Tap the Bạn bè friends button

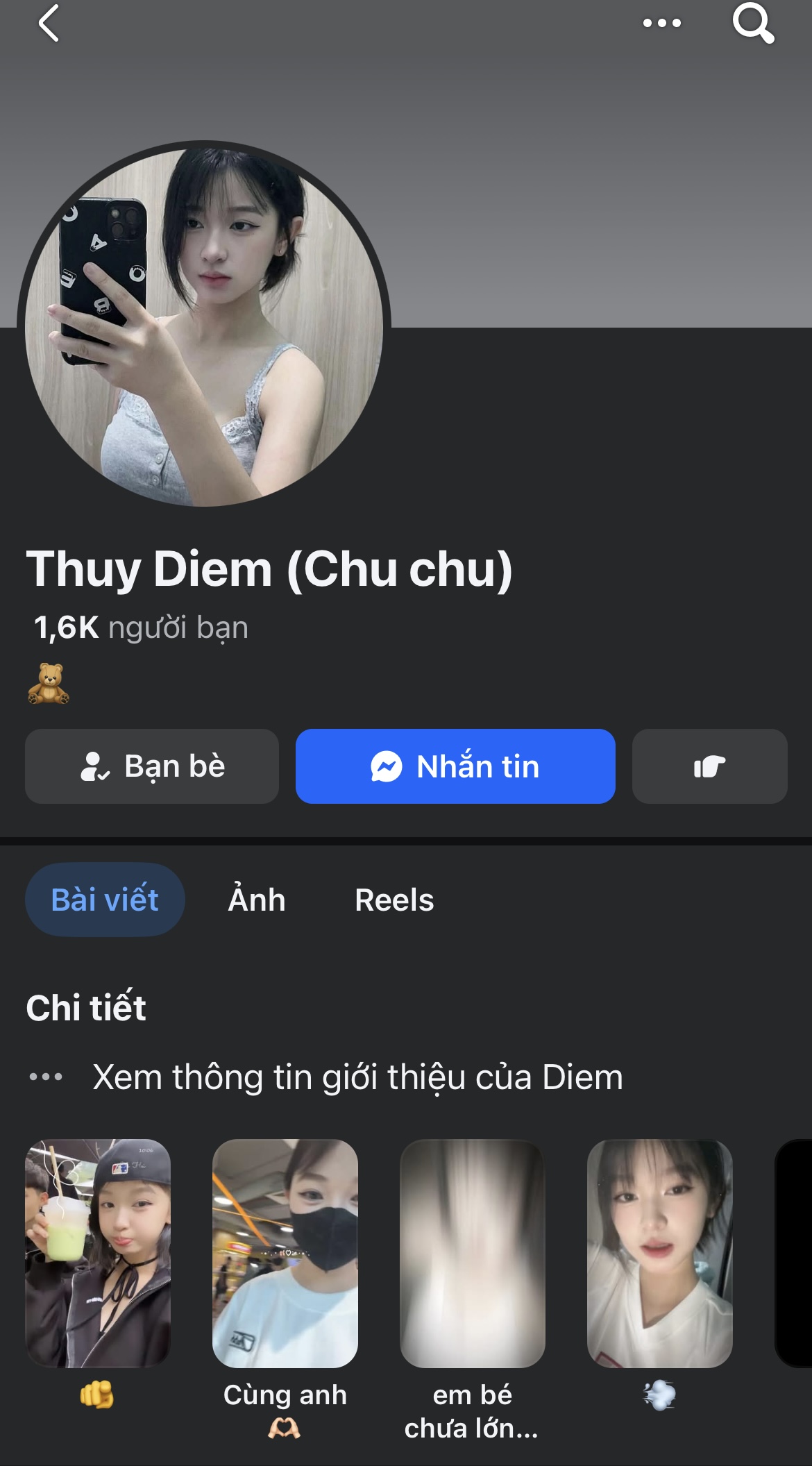point(152,766)
